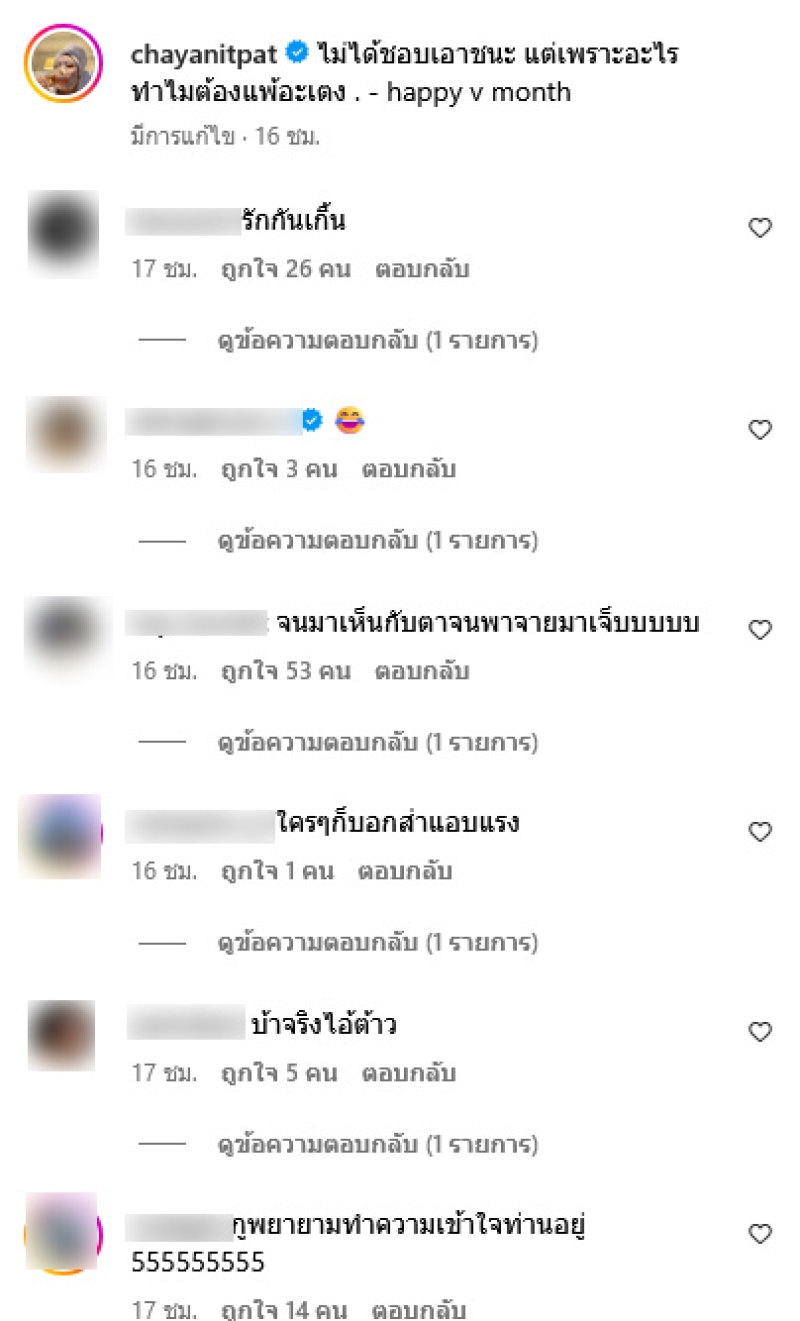Viewport: 800px width, 1321px height.
Task: Open chayanitpat's profile picture
Action: (x=64, y=65)
